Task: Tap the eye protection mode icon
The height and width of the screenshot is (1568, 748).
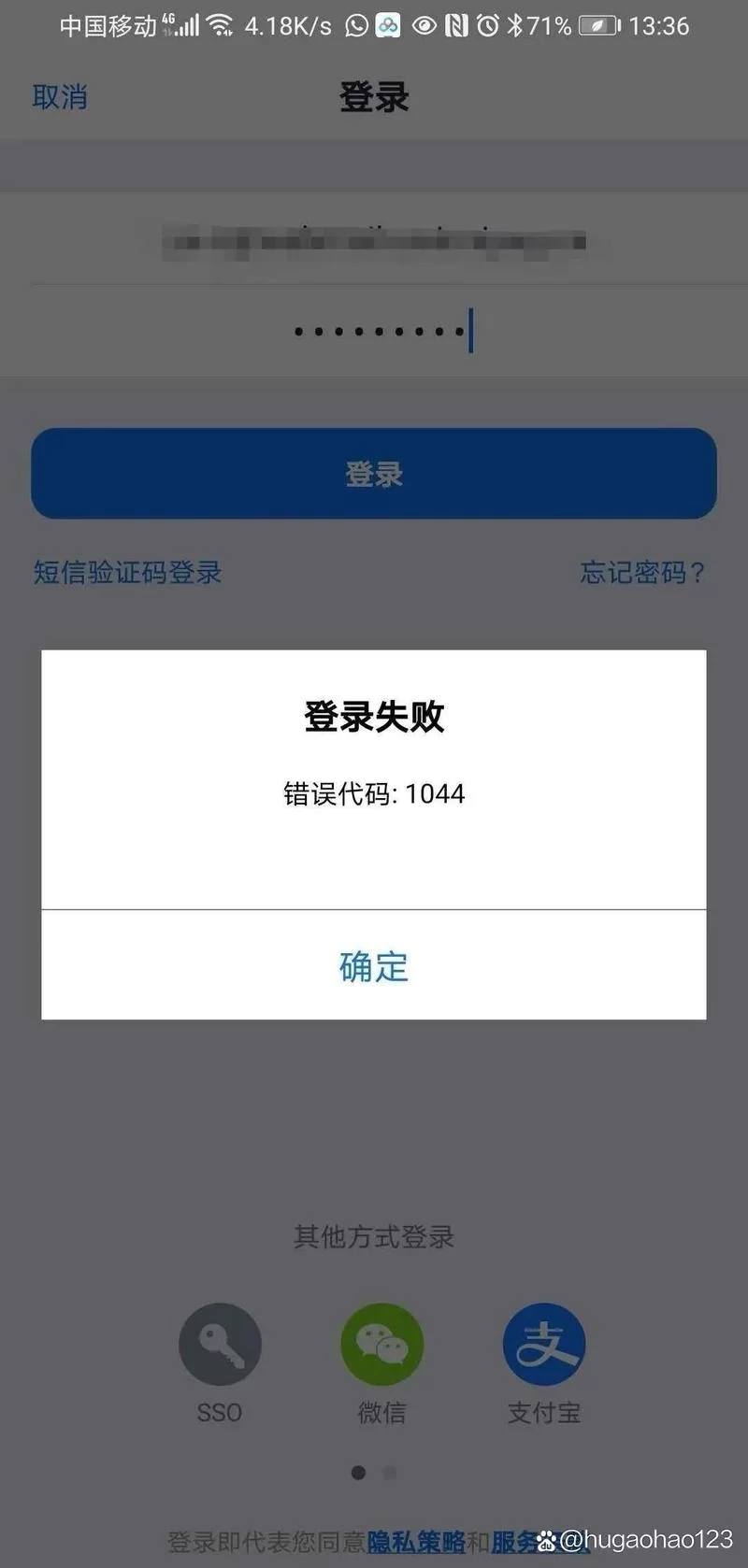Action: tap(423, 25)
